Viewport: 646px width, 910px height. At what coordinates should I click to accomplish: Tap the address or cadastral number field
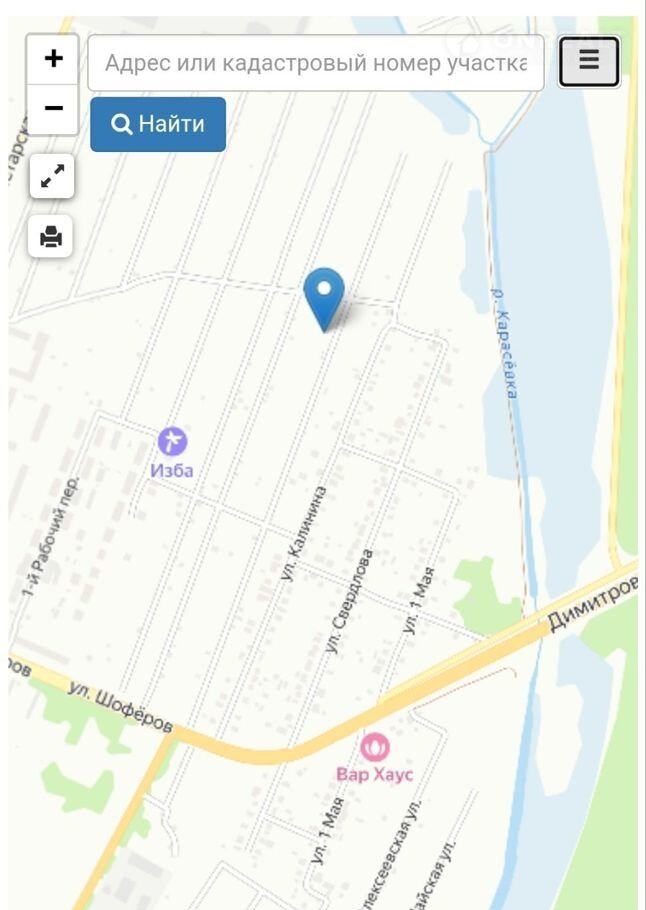pyautogui.click(x=316, y=63)
